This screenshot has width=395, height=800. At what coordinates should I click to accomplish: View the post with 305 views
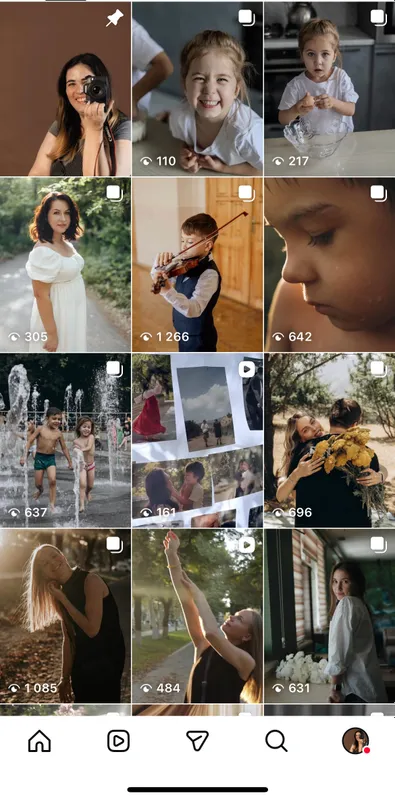pyautogui.click(x=65, y=264)
